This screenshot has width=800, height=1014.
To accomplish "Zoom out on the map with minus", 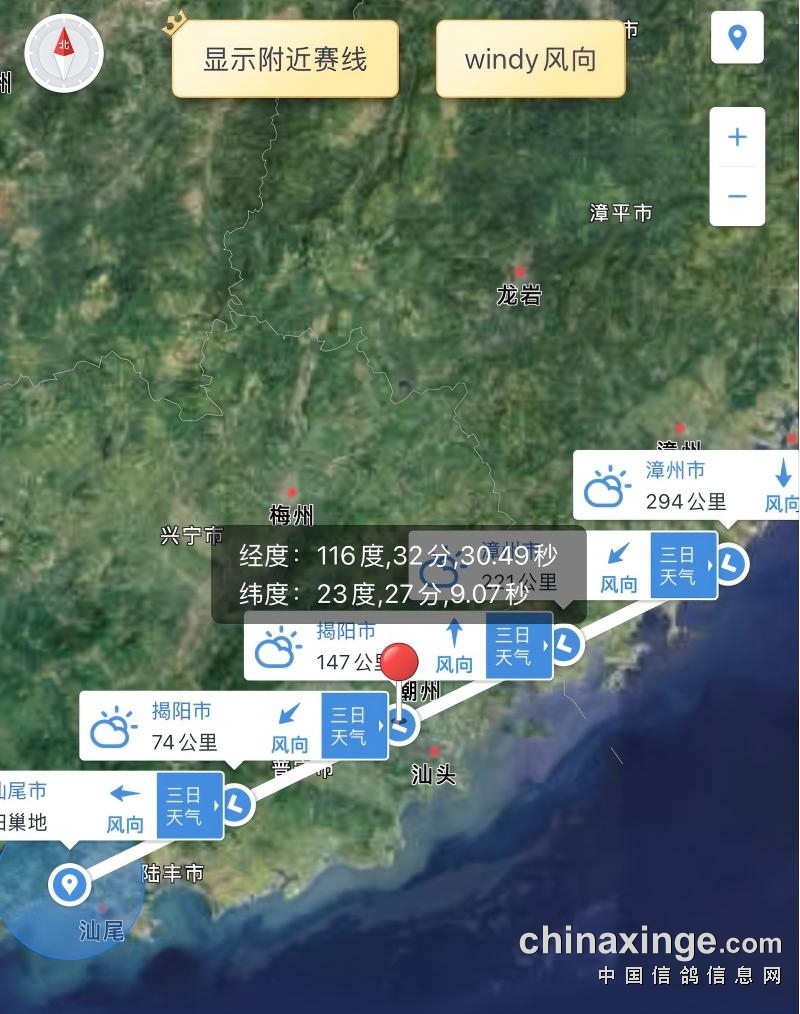I will tap(737, 196).
